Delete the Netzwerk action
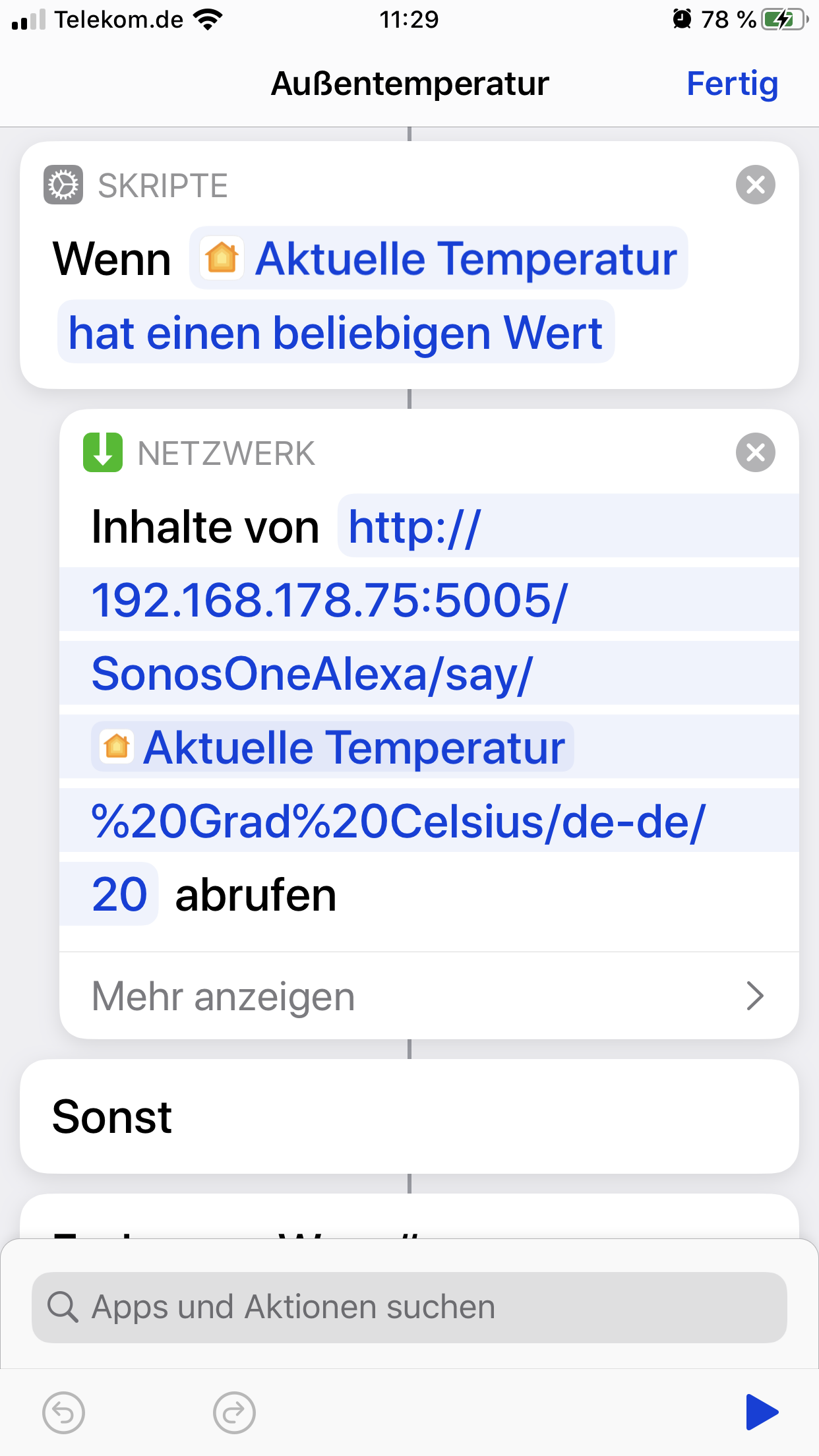 (755, 452)
